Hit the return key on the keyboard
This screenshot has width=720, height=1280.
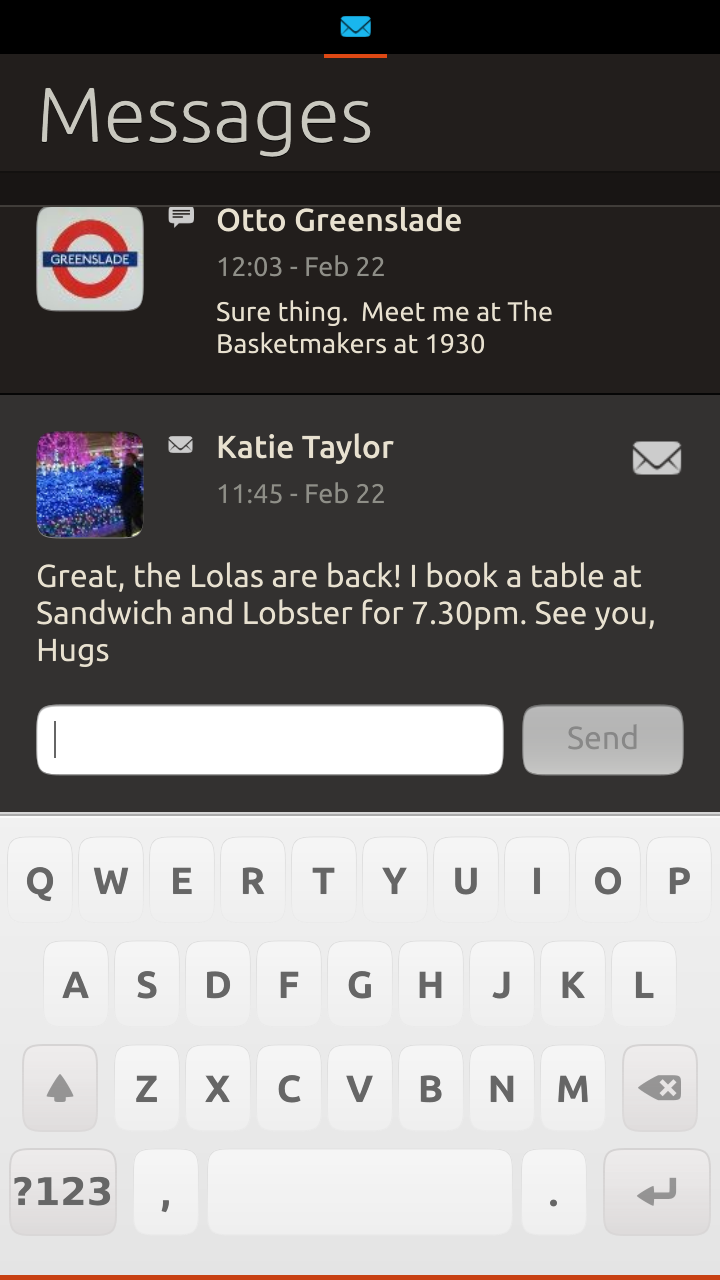tap(656, 1192)
